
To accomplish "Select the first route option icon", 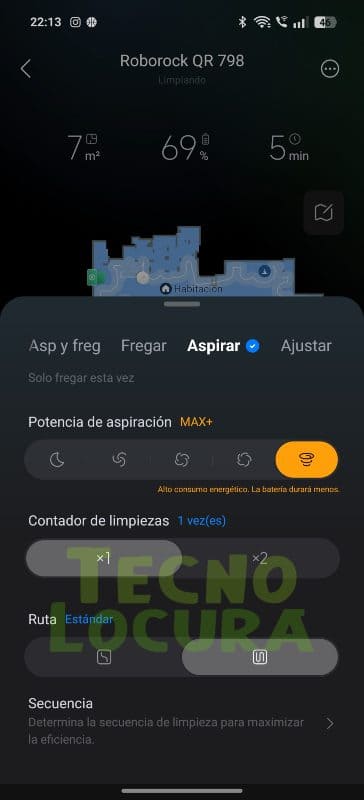I will click(x=104, y=658).
